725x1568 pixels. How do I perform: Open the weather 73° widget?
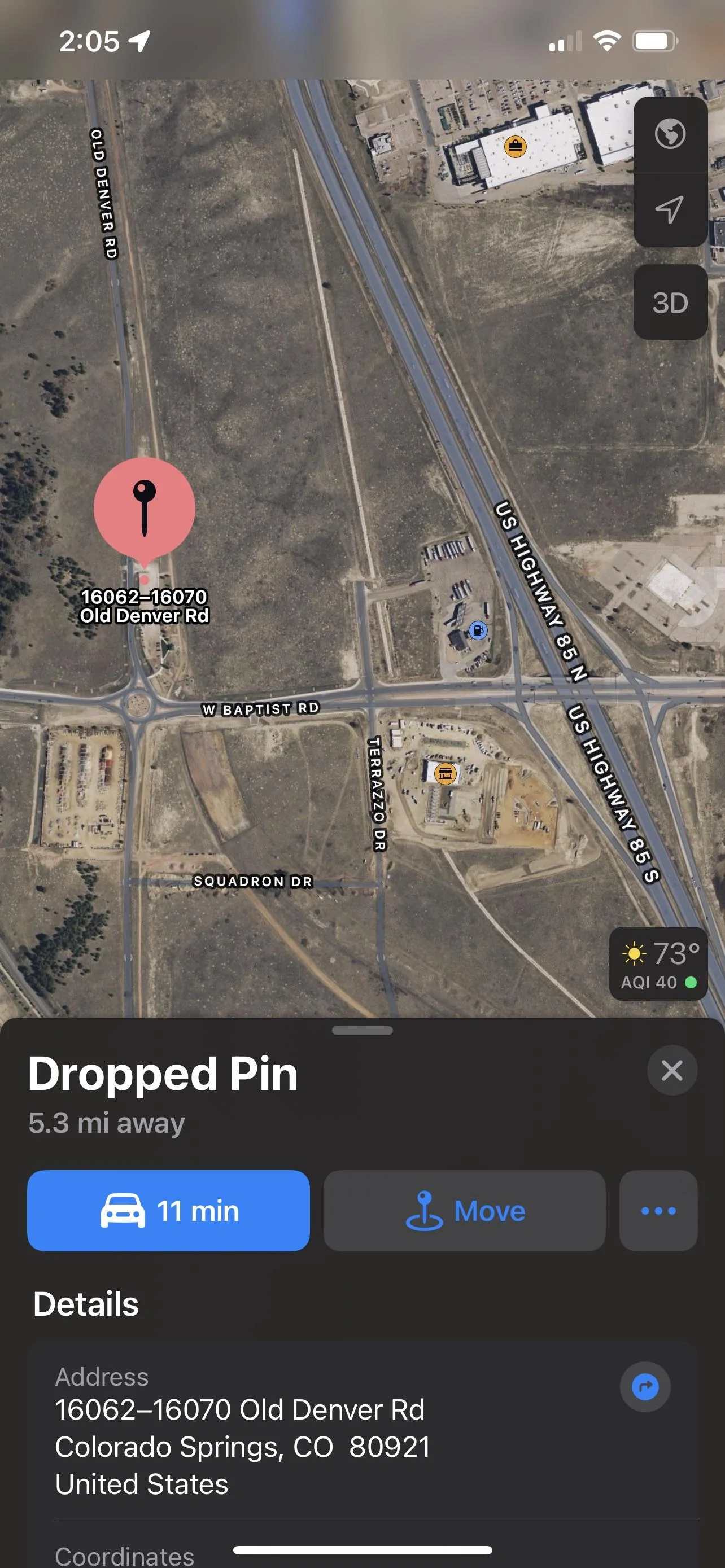(658, 964)
